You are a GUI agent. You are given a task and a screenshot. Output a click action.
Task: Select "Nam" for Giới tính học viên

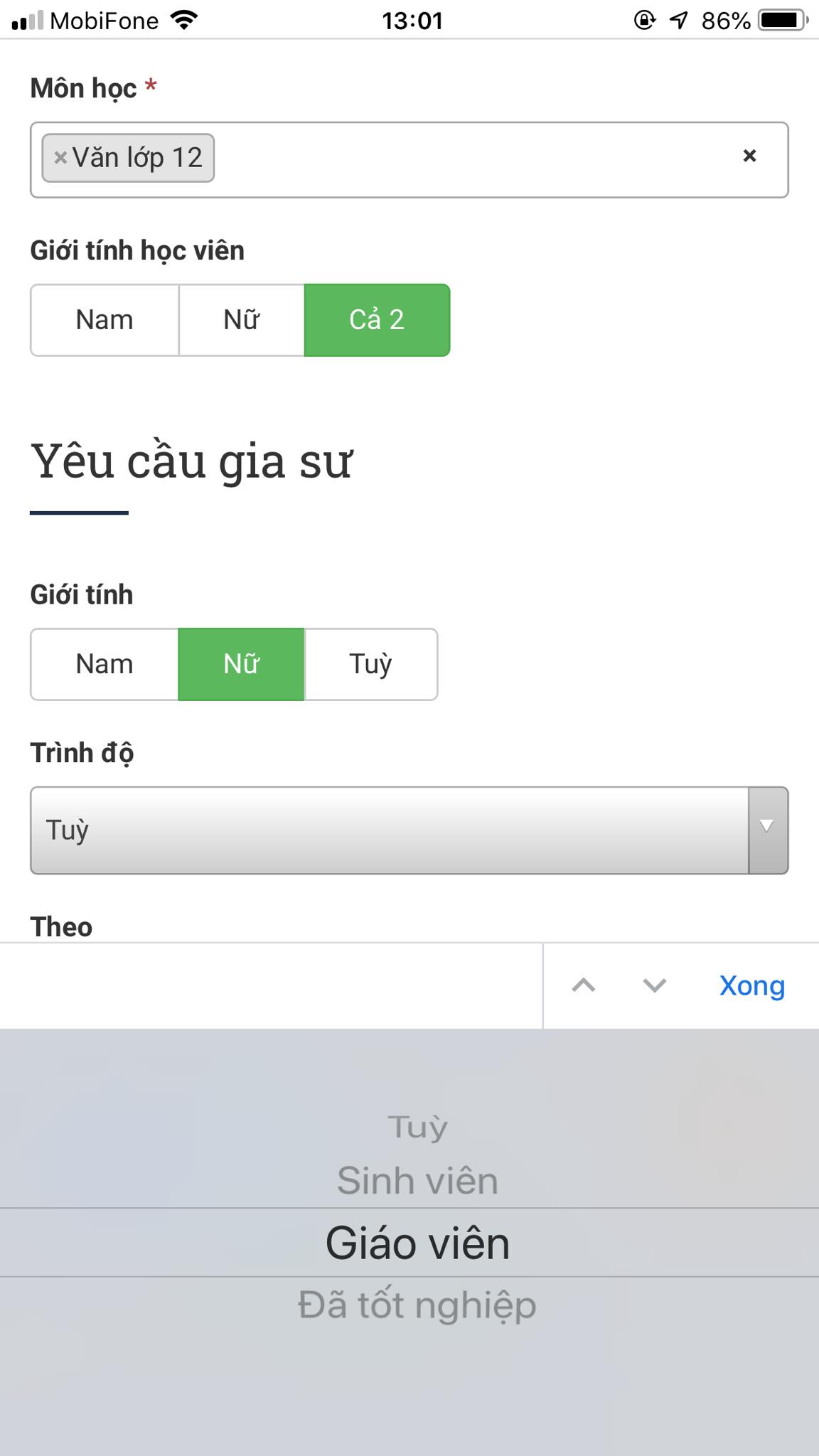tap(104, 320)
